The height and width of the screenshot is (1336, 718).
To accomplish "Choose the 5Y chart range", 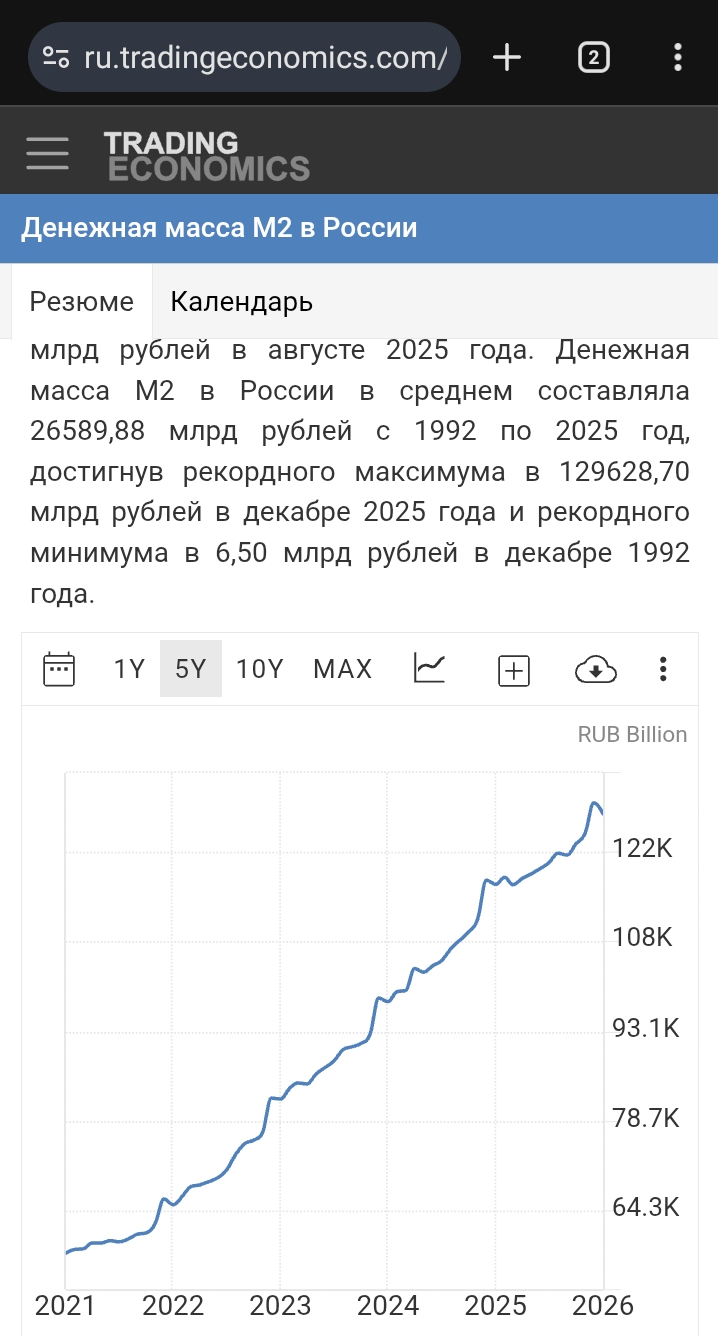I will tap(190, 669).
